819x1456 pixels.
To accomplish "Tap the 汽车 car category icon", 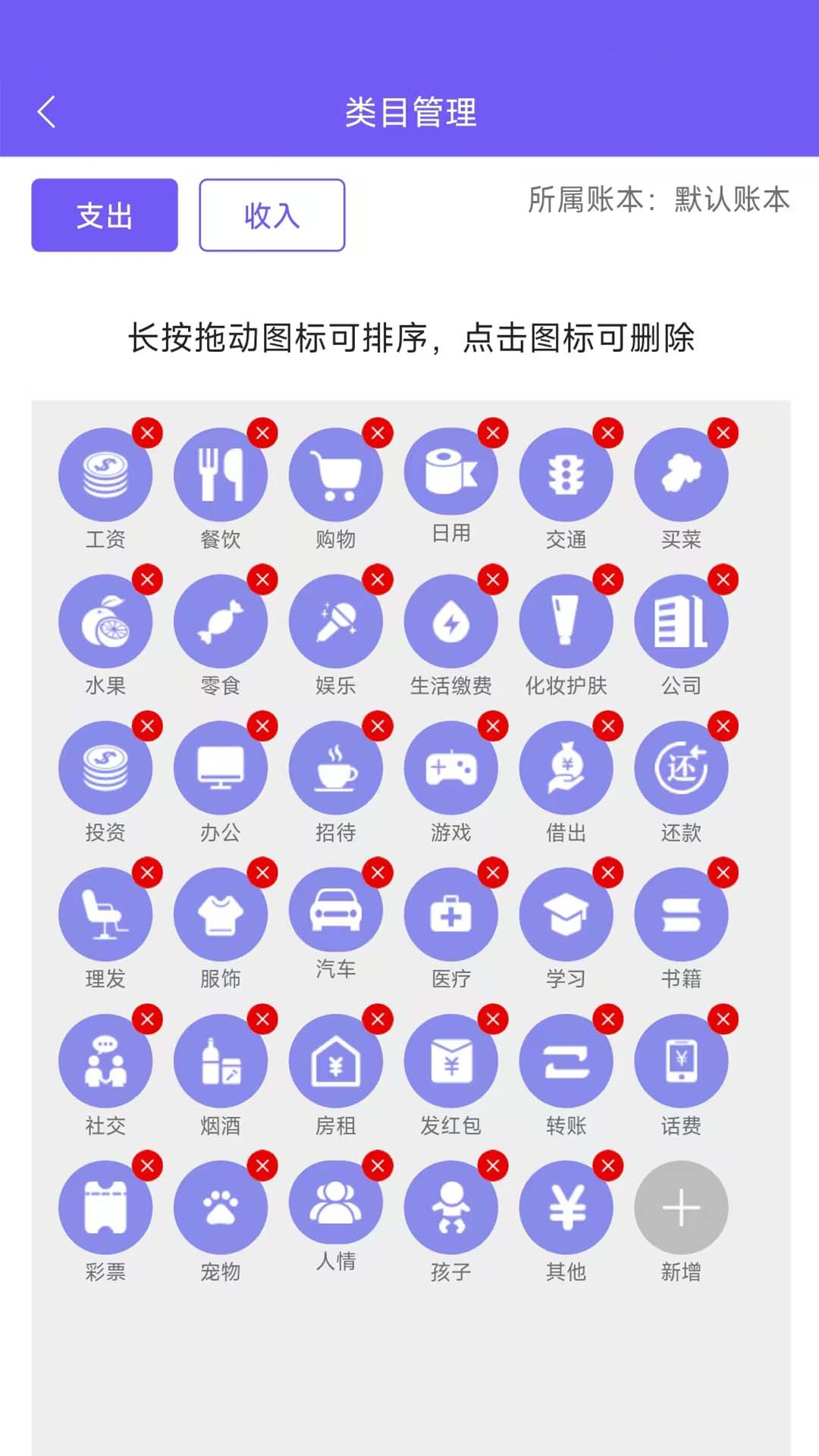I will coord(336,914).
